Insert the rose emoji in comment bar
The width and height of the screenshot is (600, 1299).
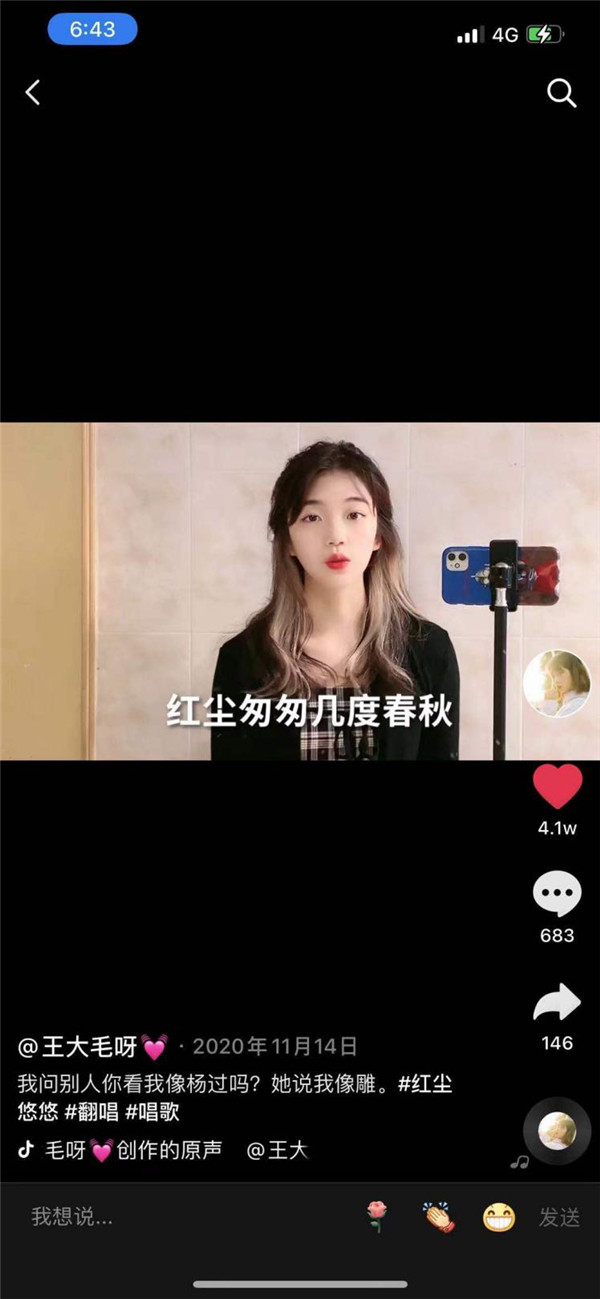click(x=376, y=1216)
